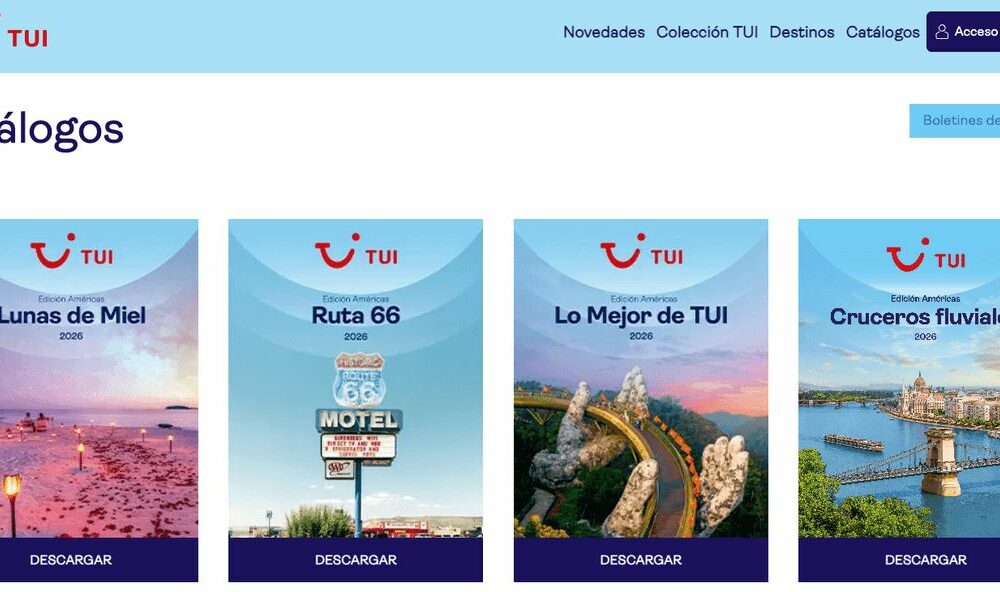The width and height of the screenshot is (1000, 592).
Task: Download the Lunas de Miel catalog
Action: [x=71, y=560]
